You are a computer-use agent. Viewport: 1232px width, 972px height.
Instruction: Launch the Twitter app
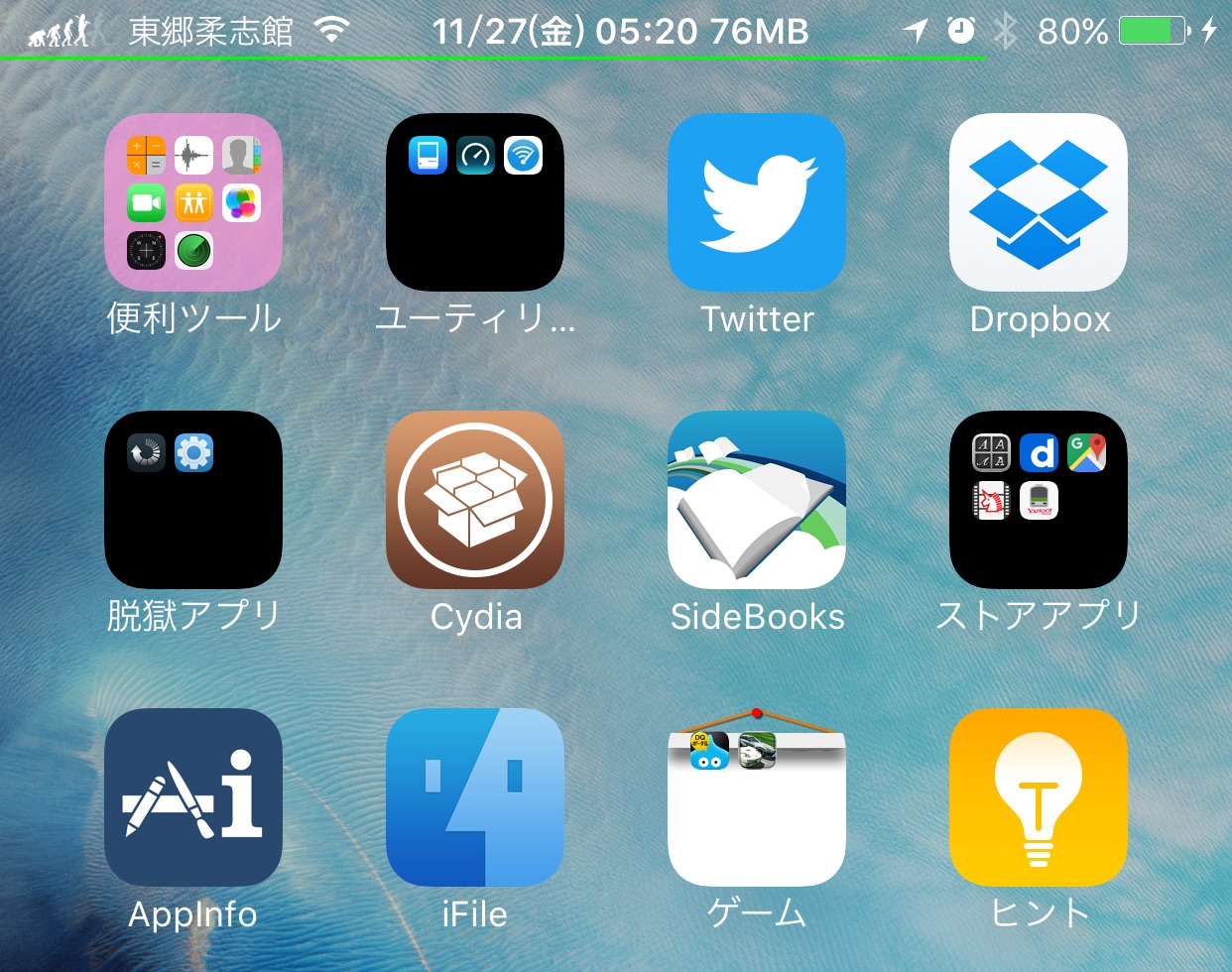pyautogui.click(x=756, y=202)
